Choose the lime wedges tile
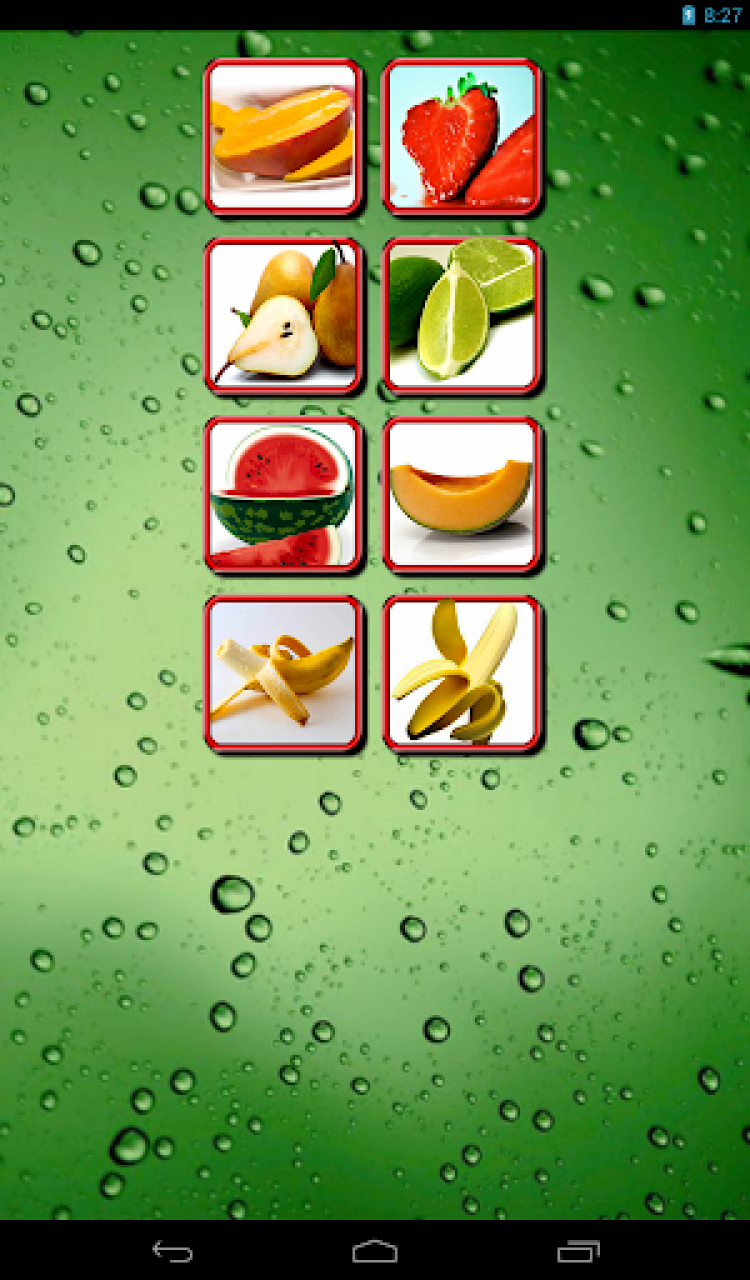The image size is (750, 1280). point(462,316)
